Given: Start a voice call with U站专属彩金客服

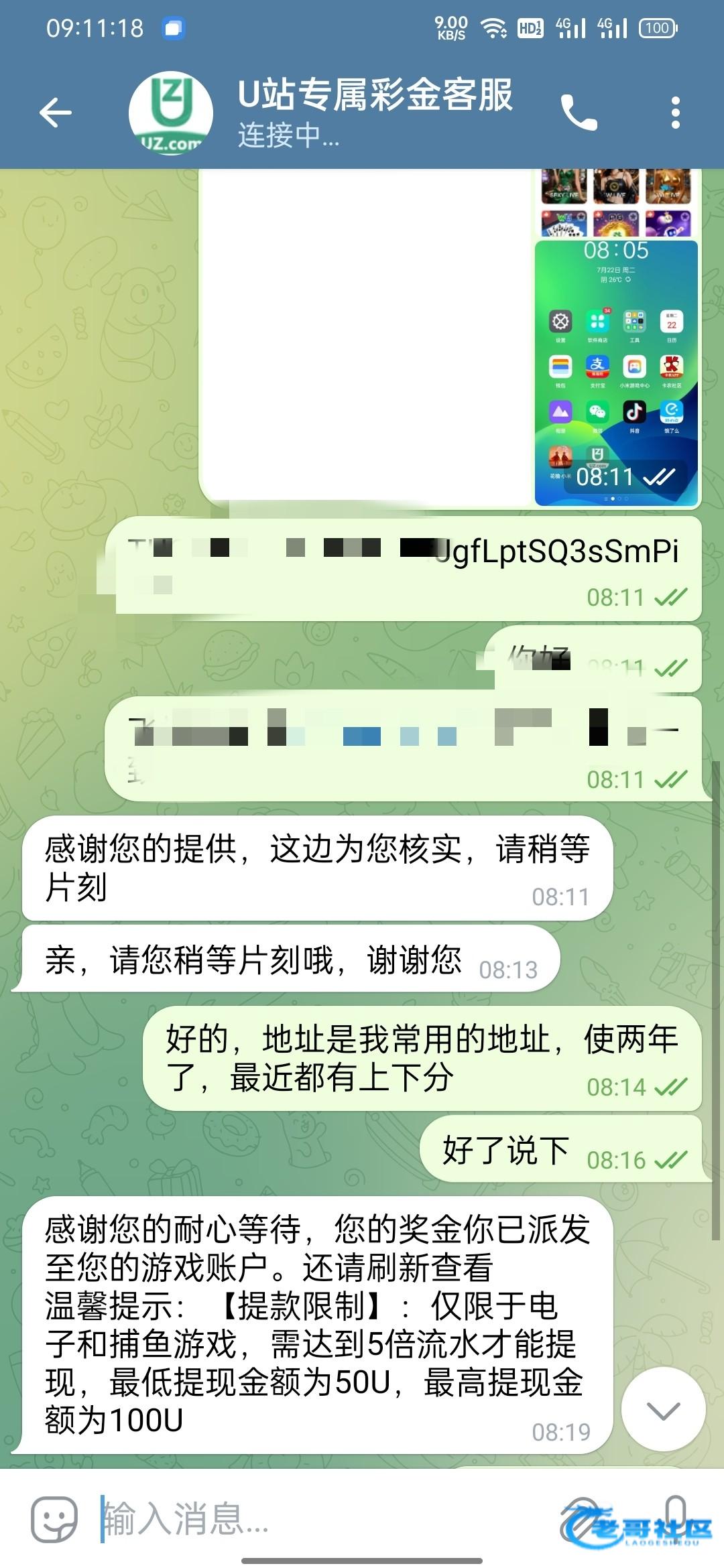Looking at the screenshot, I should [579, 113].
